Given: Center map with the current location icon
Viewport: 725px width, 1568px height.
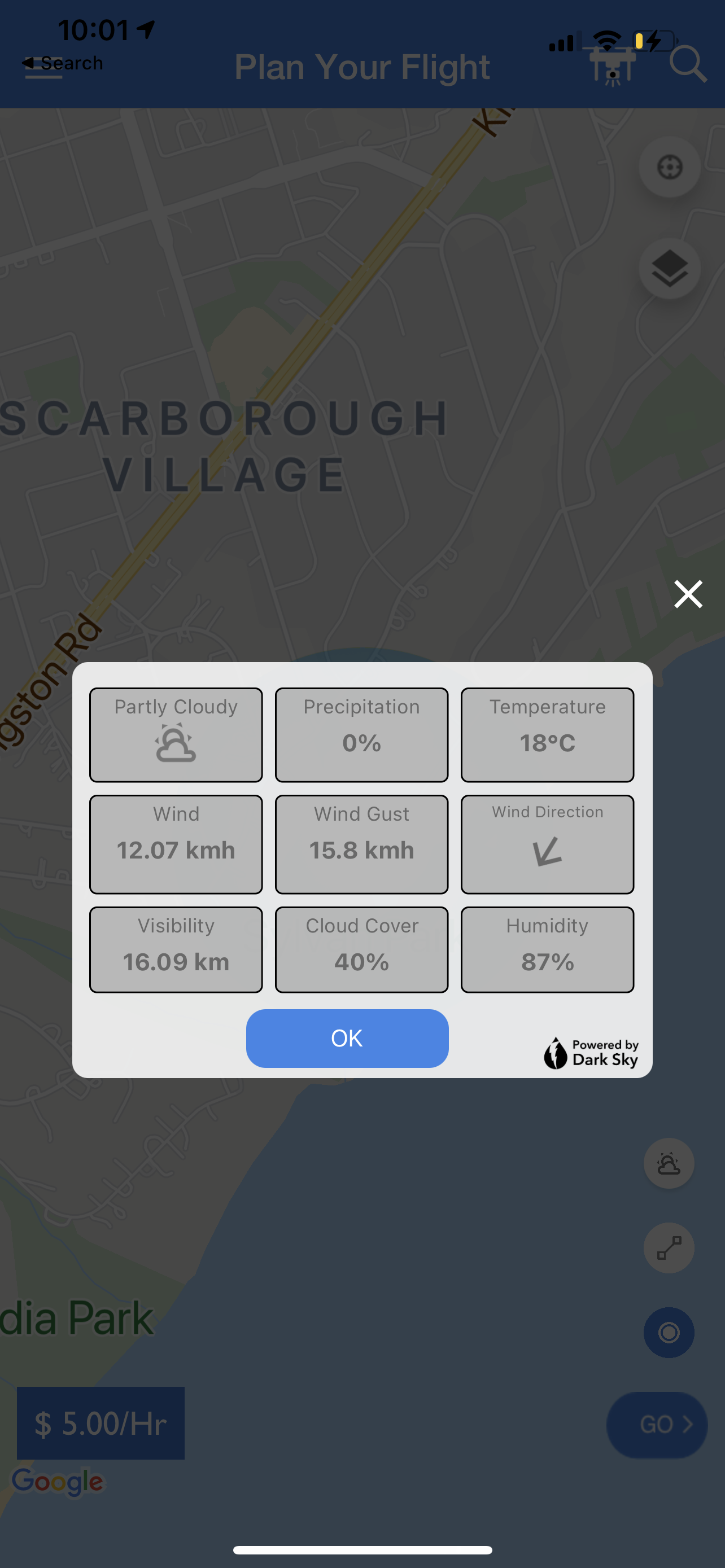Looking at the screenshot, I should 670,168.
